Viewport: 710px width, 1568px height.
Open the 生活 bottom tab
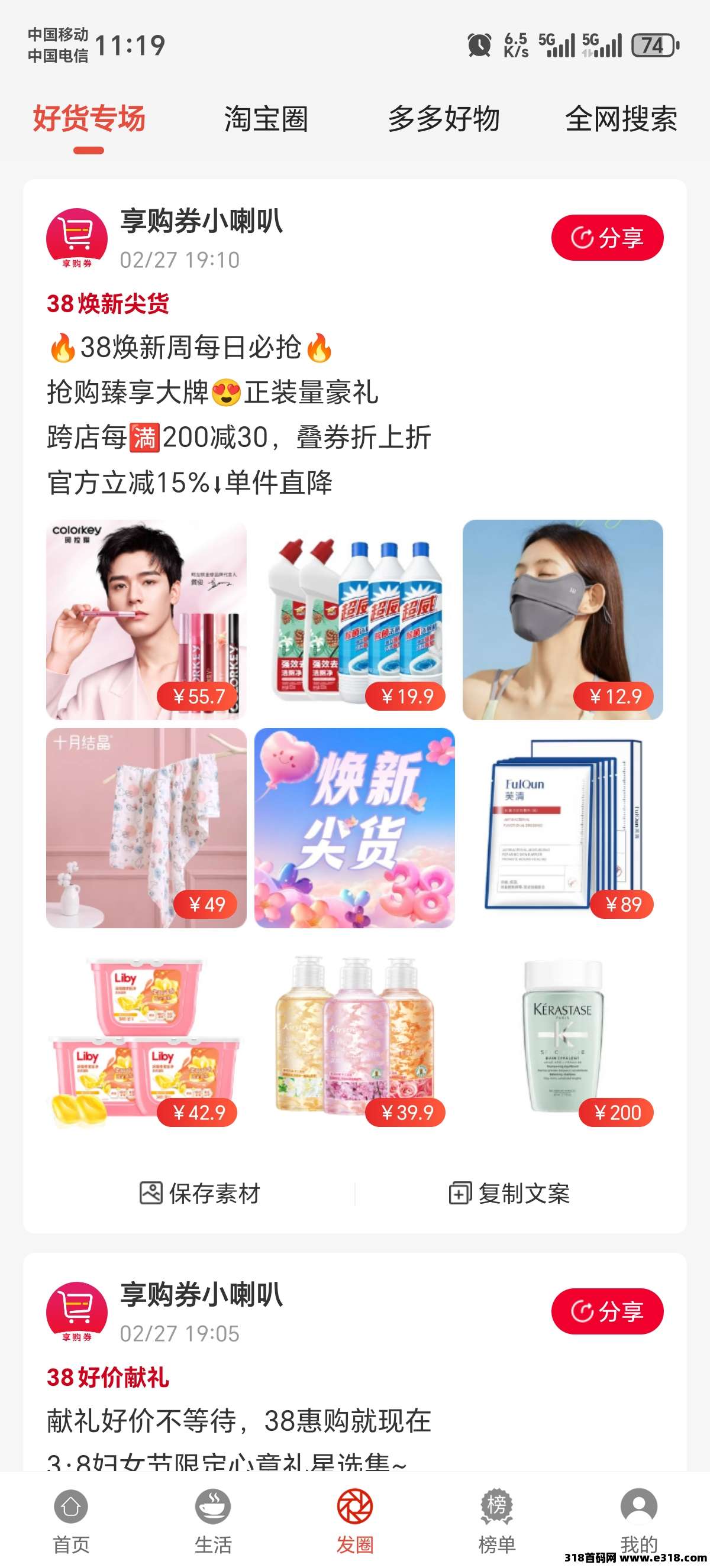tap(213, 1520)
